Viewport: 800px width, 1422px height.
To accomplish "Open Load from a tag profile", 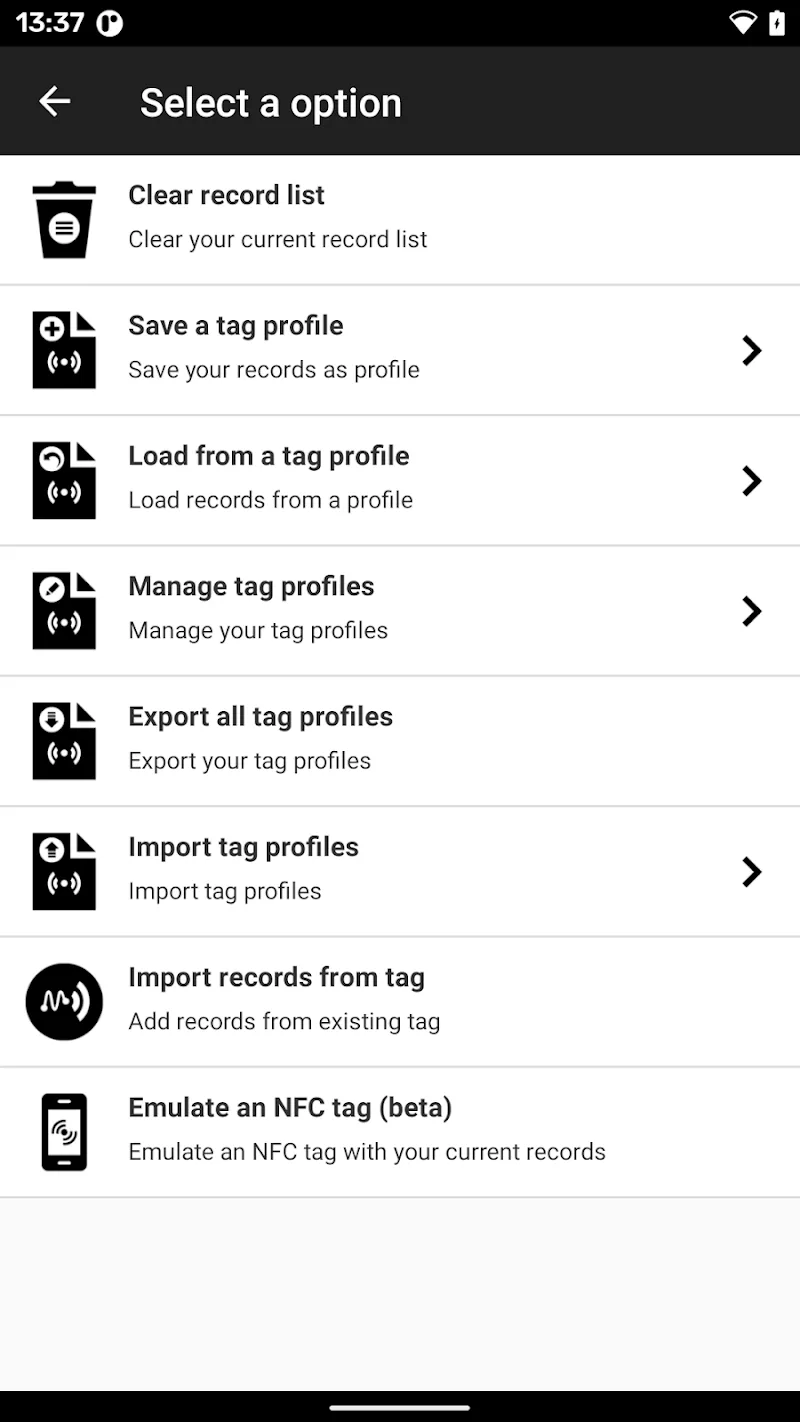I will coord(400,480).
